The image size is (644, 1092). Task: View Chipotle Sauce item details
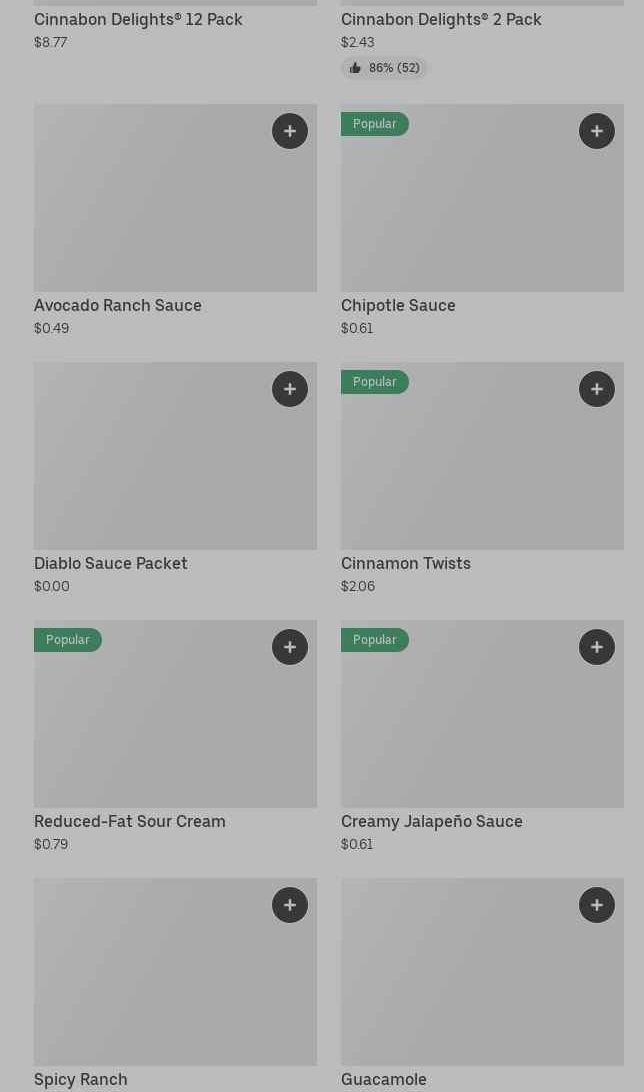(482, 221)
